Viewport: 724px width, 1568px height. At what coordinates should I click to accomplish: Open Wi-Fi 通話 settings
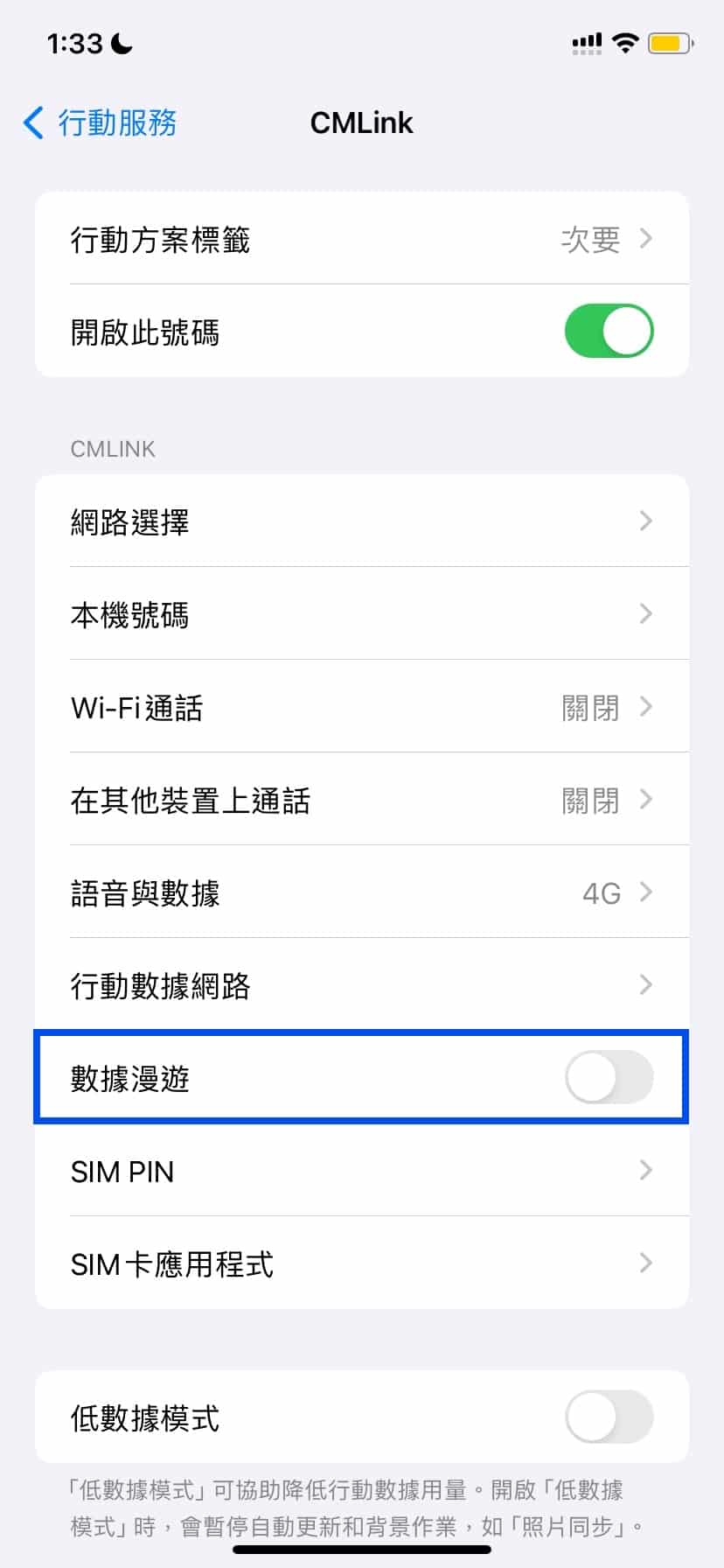362,707
